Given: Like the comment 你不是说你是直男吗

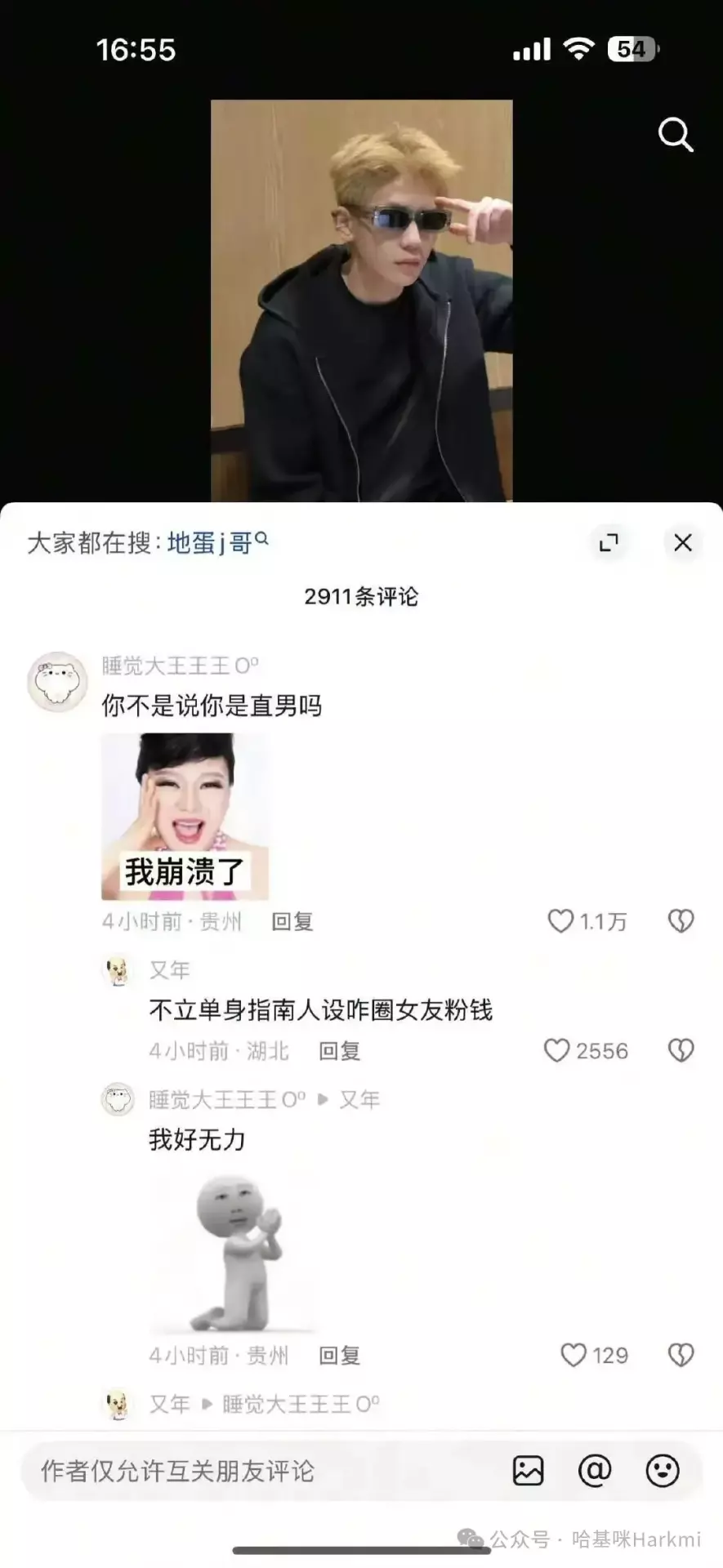Looking at the screenshot, I should tap(561, 921).
